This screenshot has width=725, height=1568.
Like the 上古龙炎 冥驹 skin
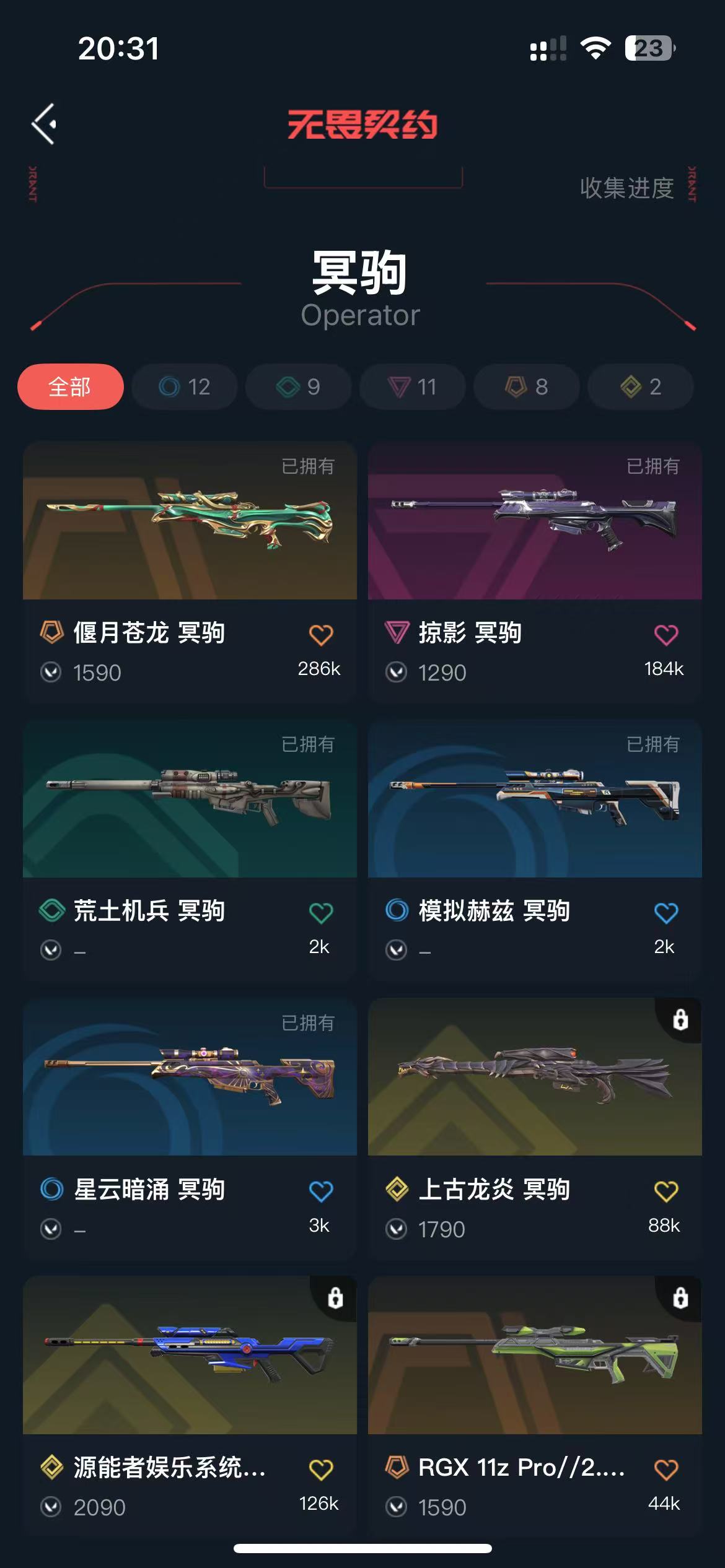[666, 1191]
